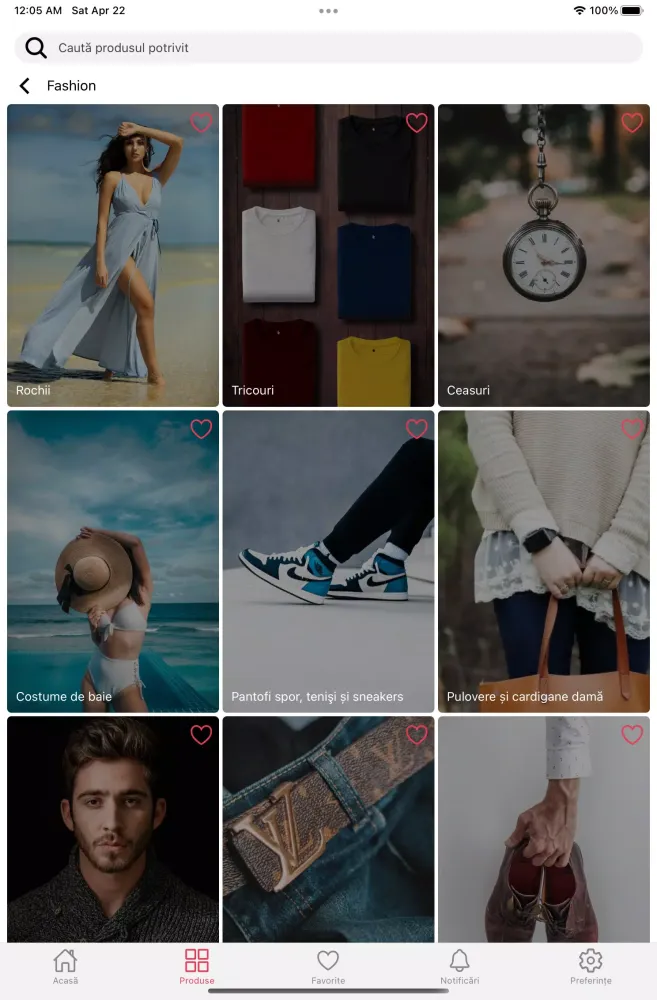The height and width of the screenshot is (1000, 657).
Task: Favorite the Costume de baie category
Action: tap(201, 429)
